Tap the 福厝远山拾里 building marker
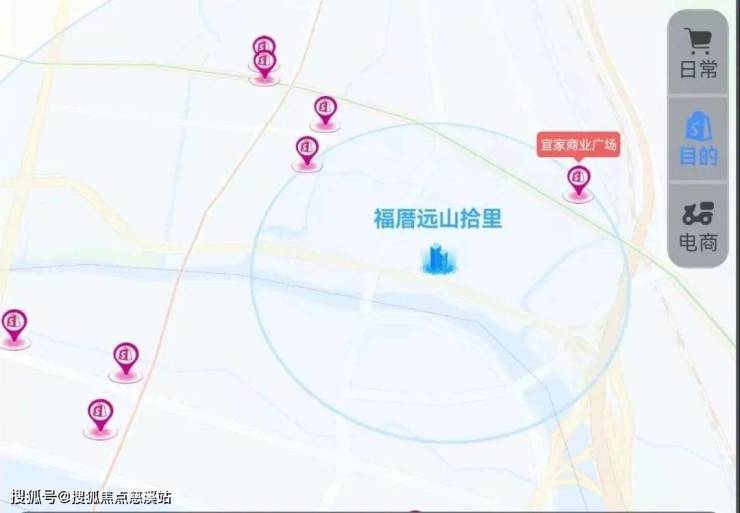 click(437, 258)
